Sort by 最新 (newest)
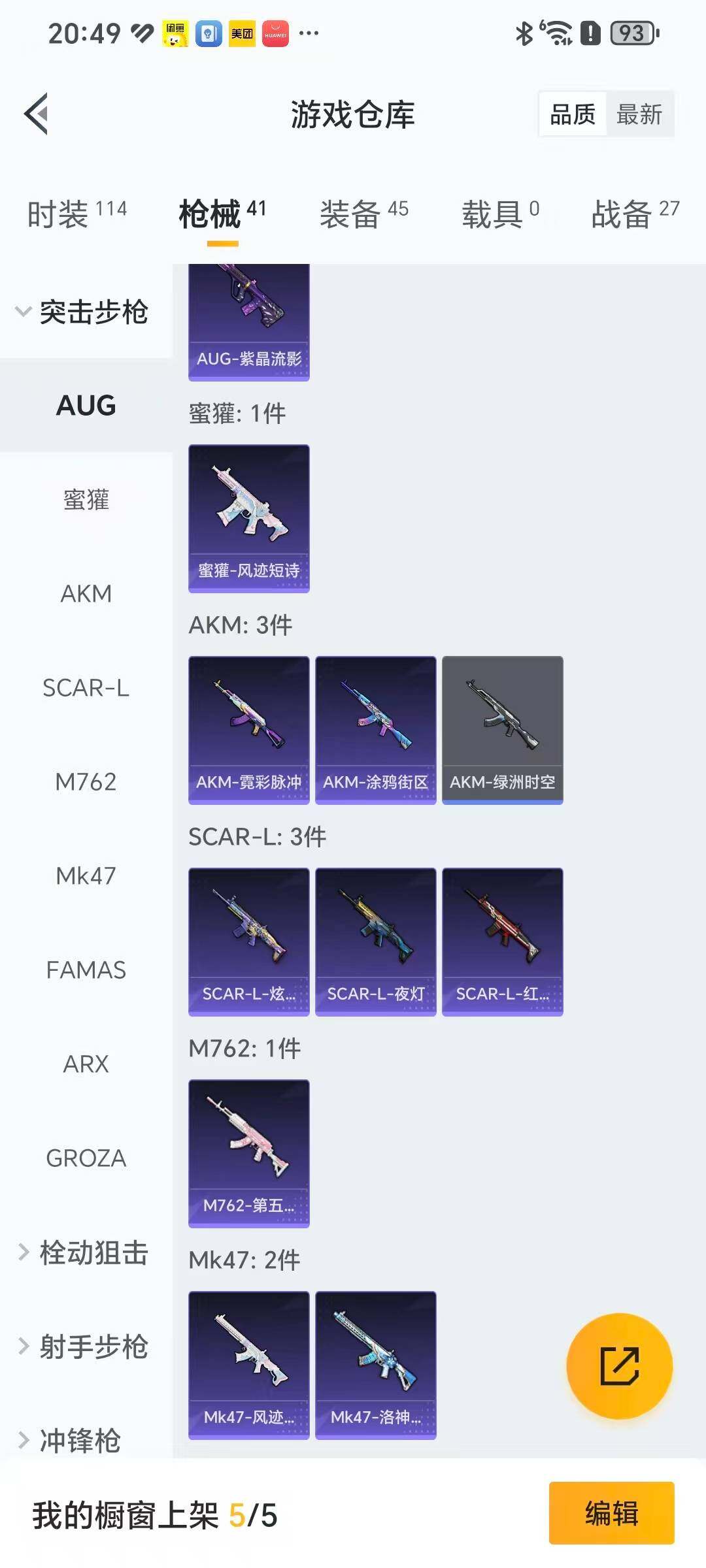The width and height of the screenshot is (706, 1568). (x=639, y=114)
